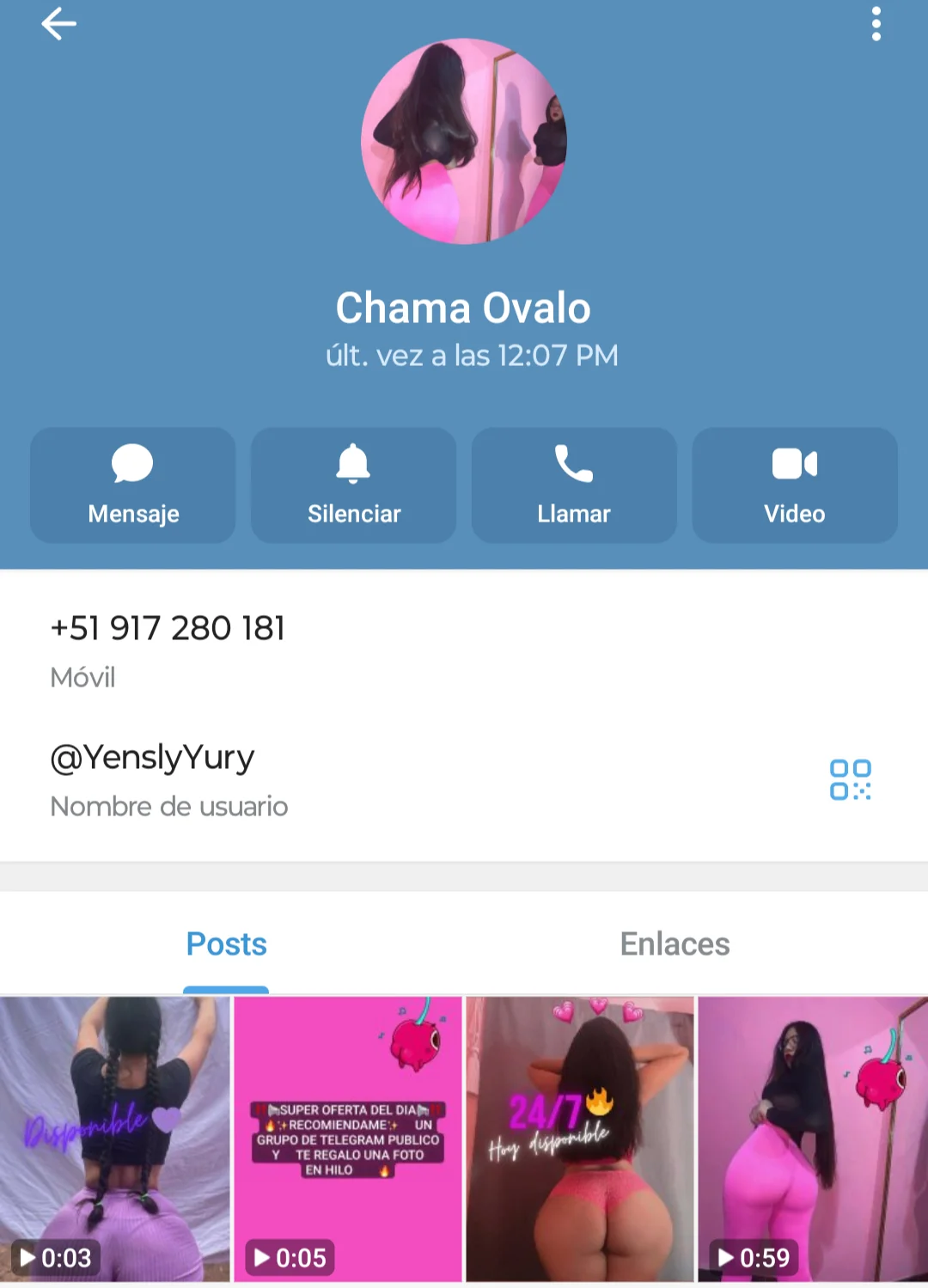This screenshot has width=928, height=1288.
Task: Start a voice call with Llamar
Action: 574,485
